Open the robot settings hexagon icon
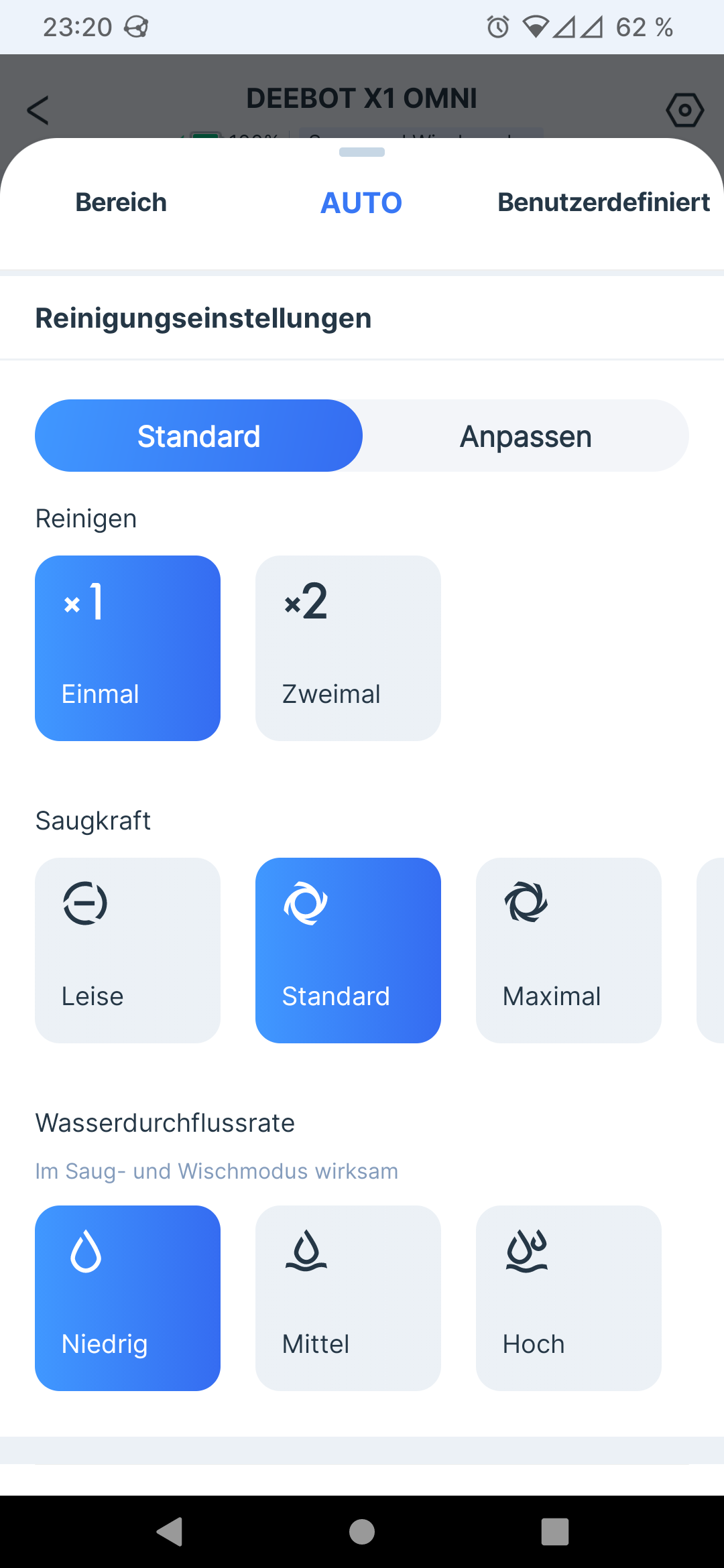This screenshot has height=1568, width=724. 684,110
